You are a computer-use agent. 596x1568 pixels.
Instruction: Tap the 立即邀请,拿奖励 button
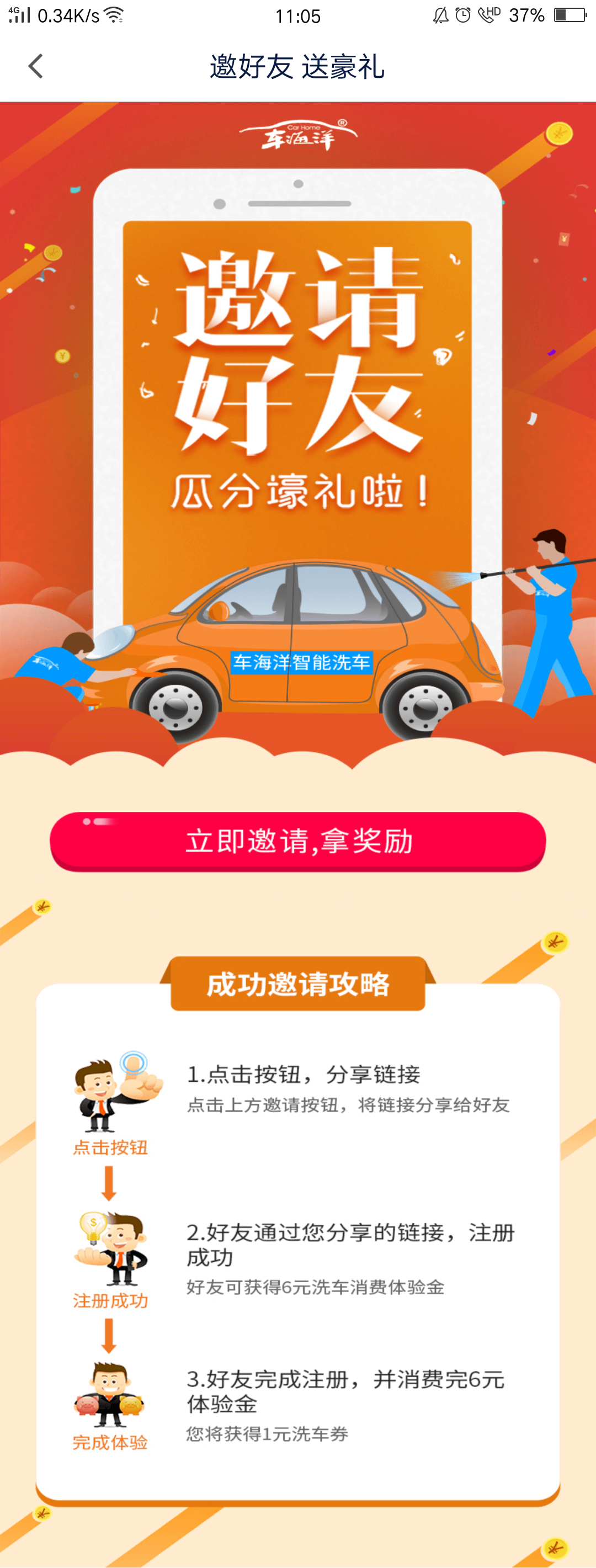click(297, 841)
